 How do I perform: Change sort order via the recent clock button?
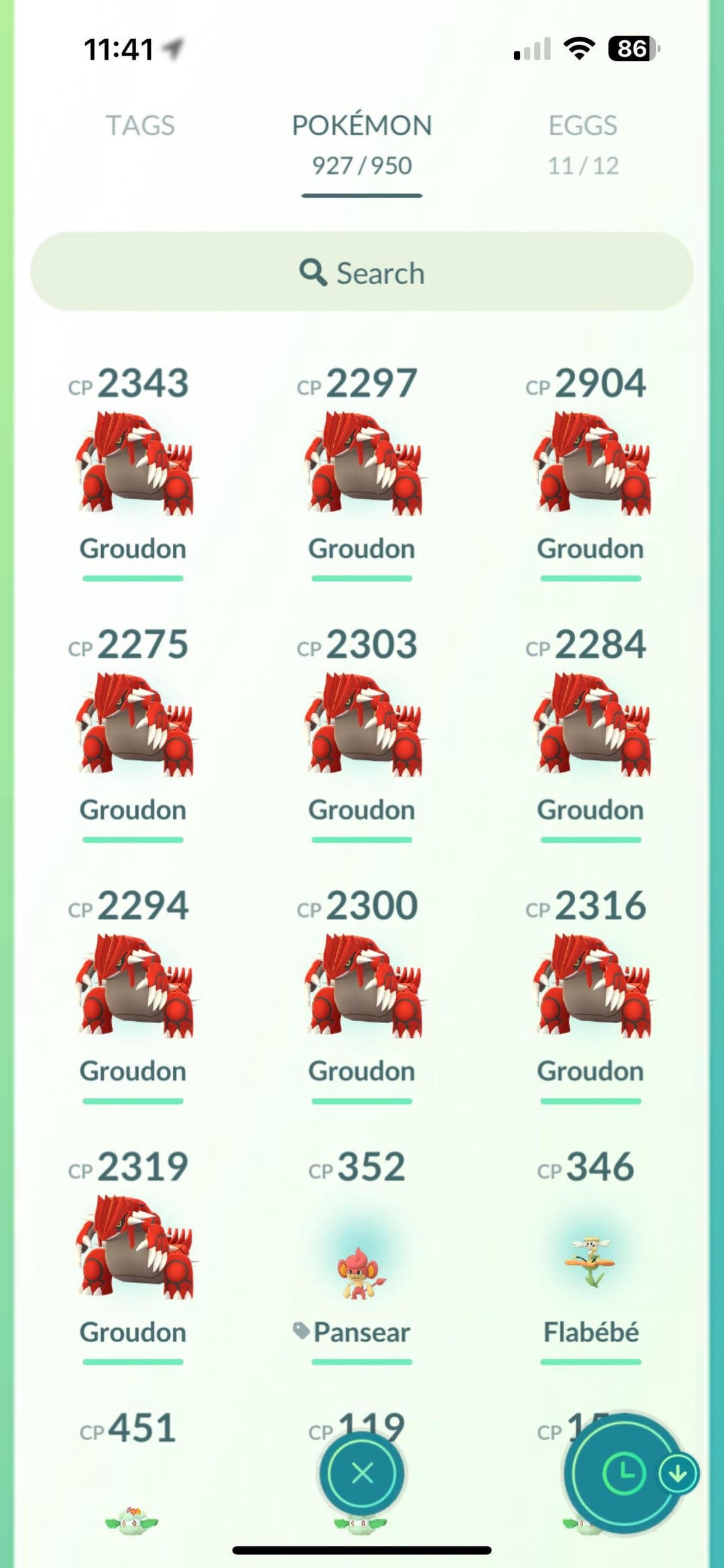point(624,1474)
